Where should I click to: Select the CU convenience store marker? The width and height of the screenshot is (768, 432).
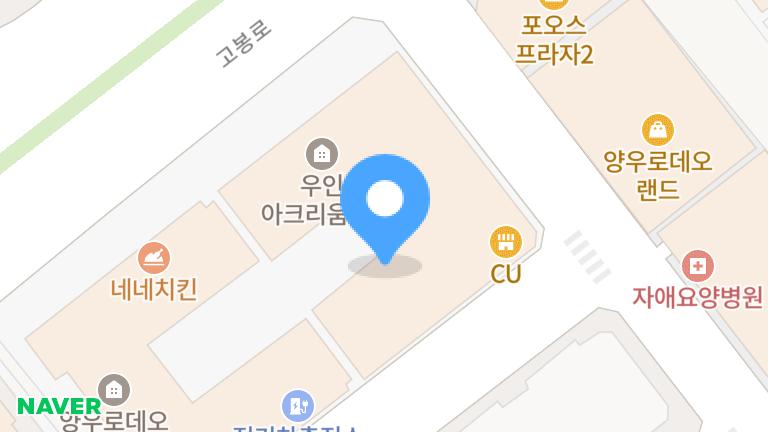coord(505,242)
